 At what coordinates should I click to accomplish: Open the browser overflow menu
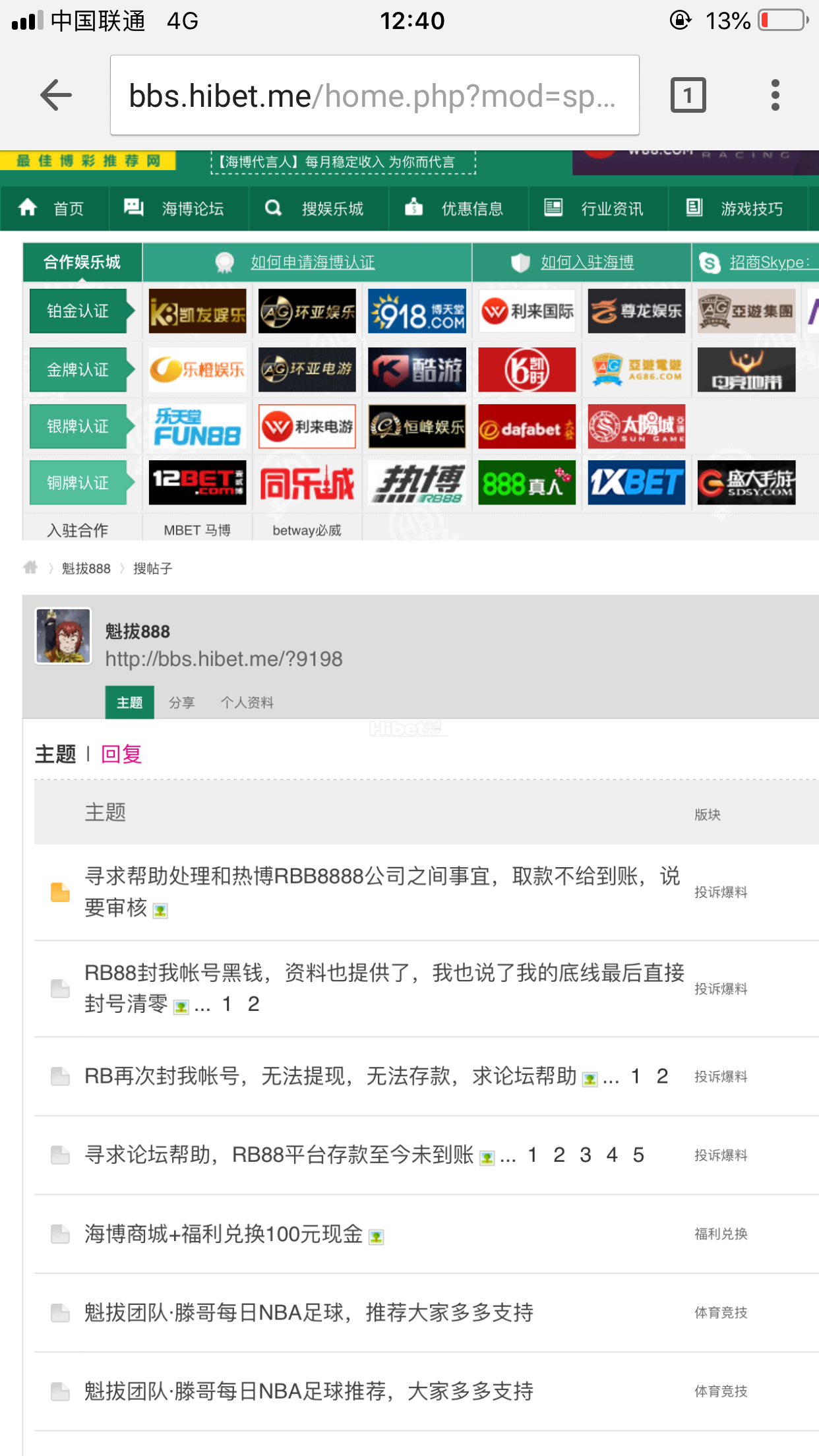point(775,96)
